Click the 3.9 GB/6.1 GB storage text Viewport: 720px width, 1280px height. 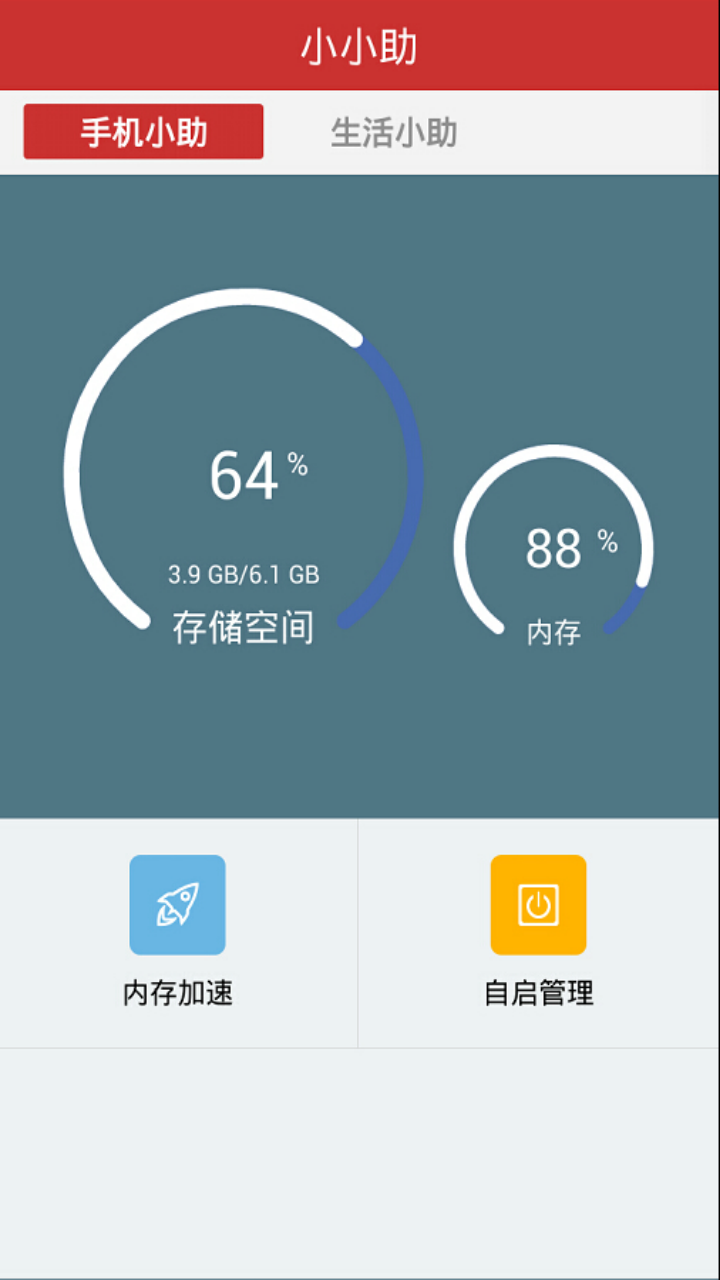tap(244, 573)
